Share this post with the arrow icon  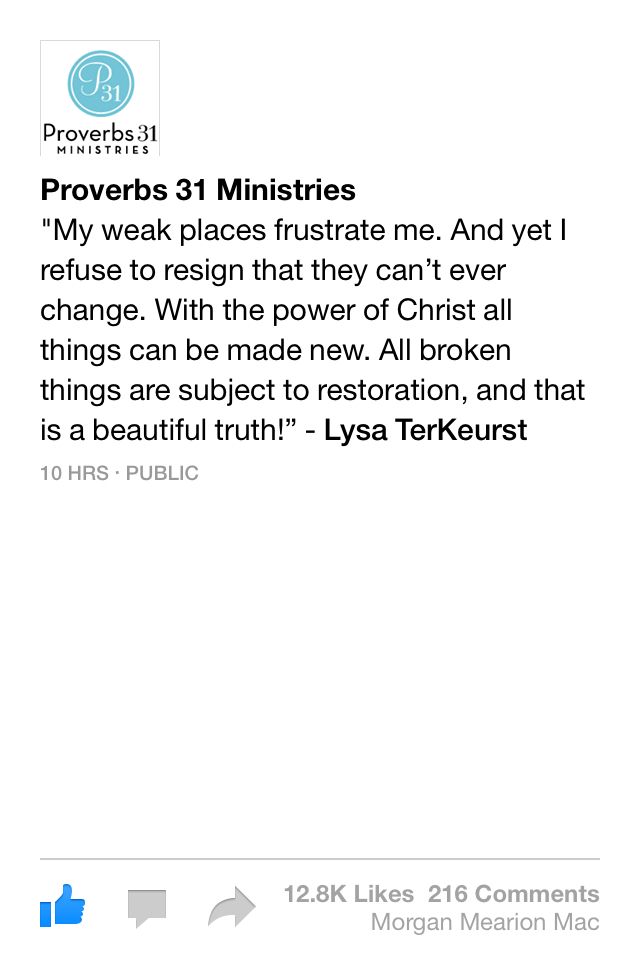231,908
